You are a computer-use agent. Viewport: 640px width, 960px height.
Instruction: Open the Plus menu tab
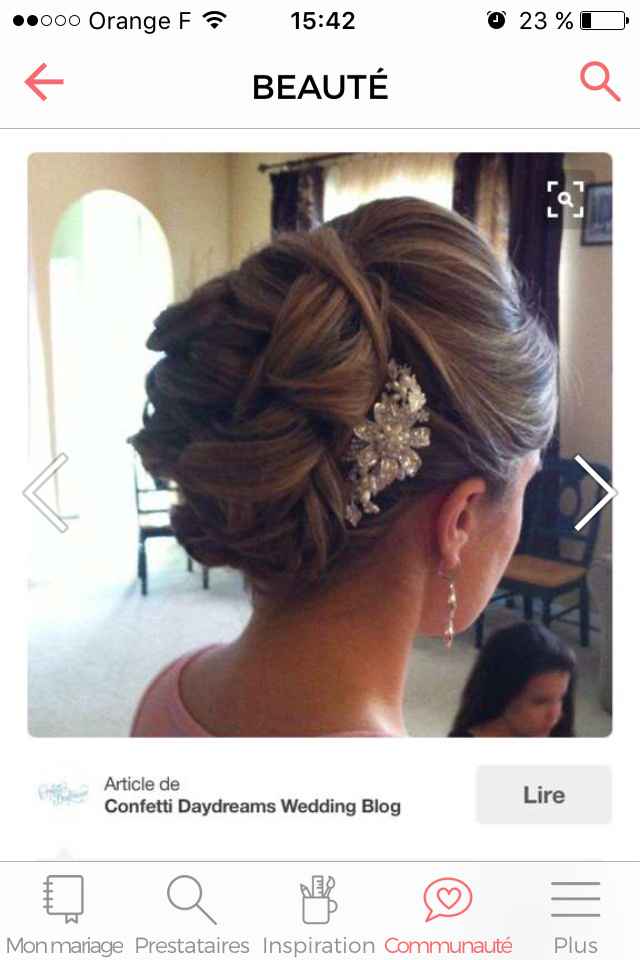pos(575,915)
